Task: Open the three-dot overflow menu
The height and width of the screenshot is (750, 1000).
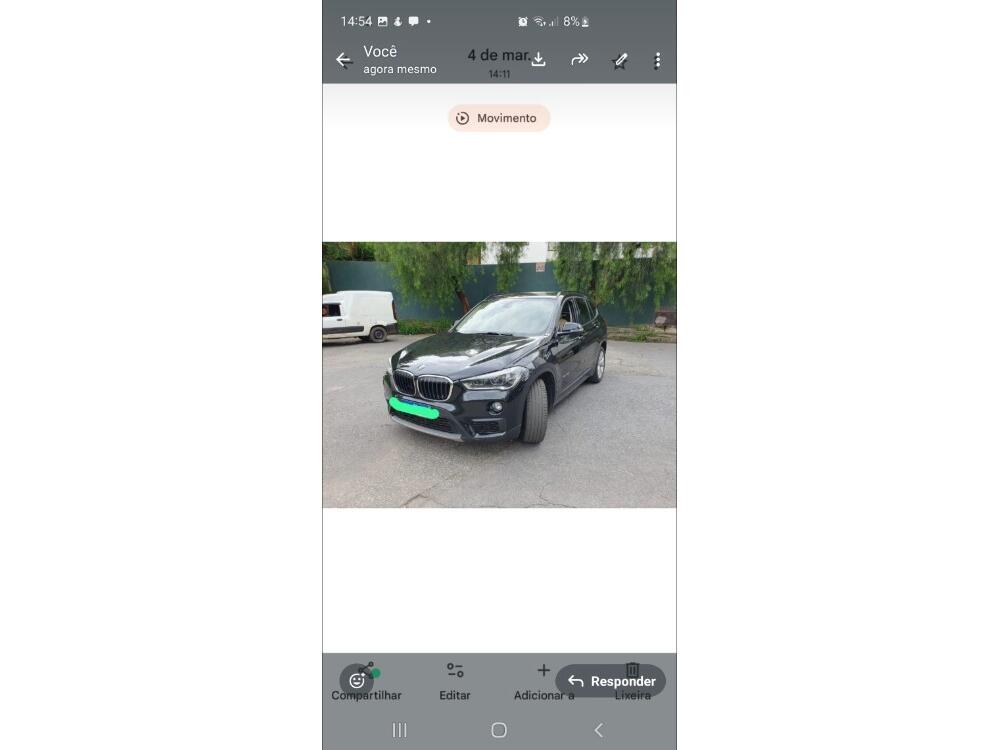Action: (x=657, y=61)
